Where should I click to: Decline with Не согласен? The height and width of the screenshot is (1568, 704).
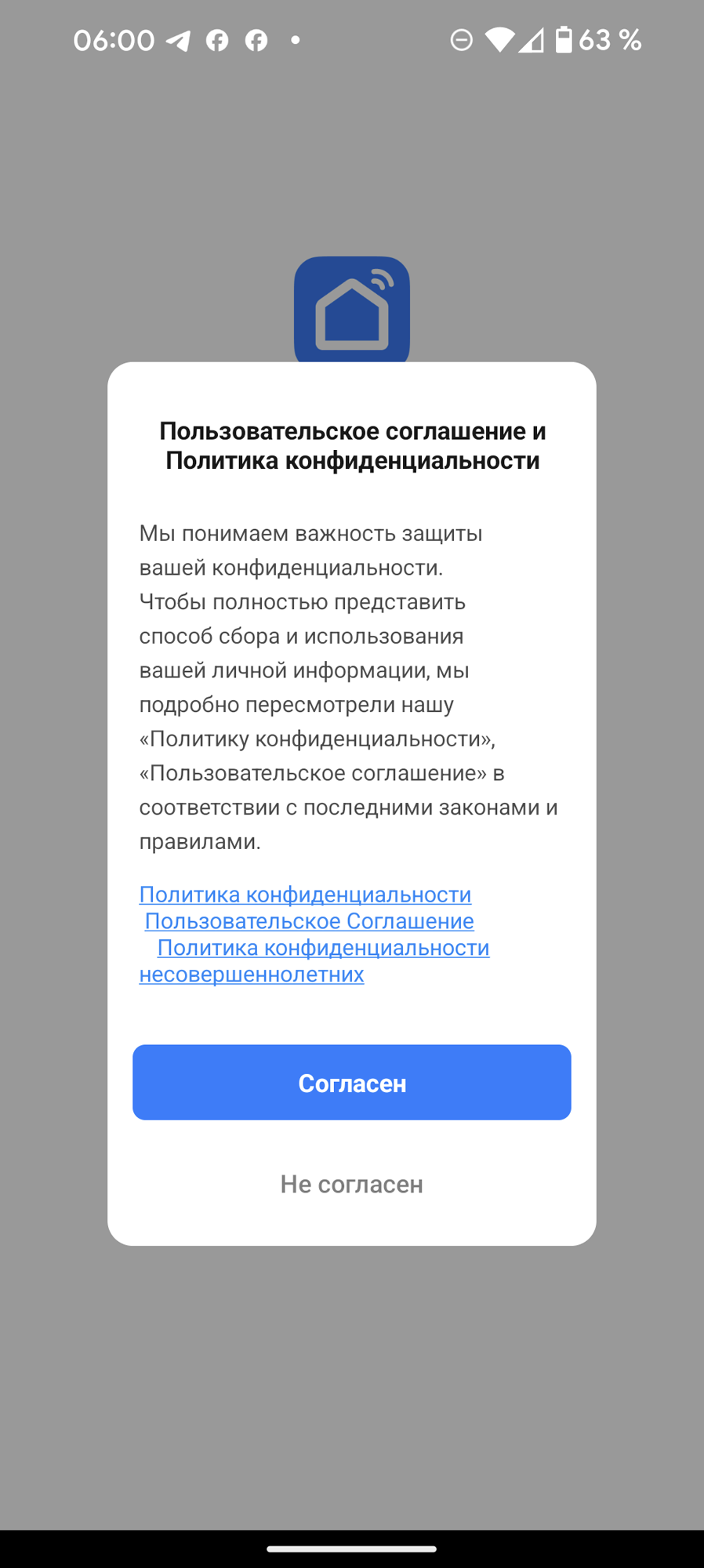(351, 1184)
